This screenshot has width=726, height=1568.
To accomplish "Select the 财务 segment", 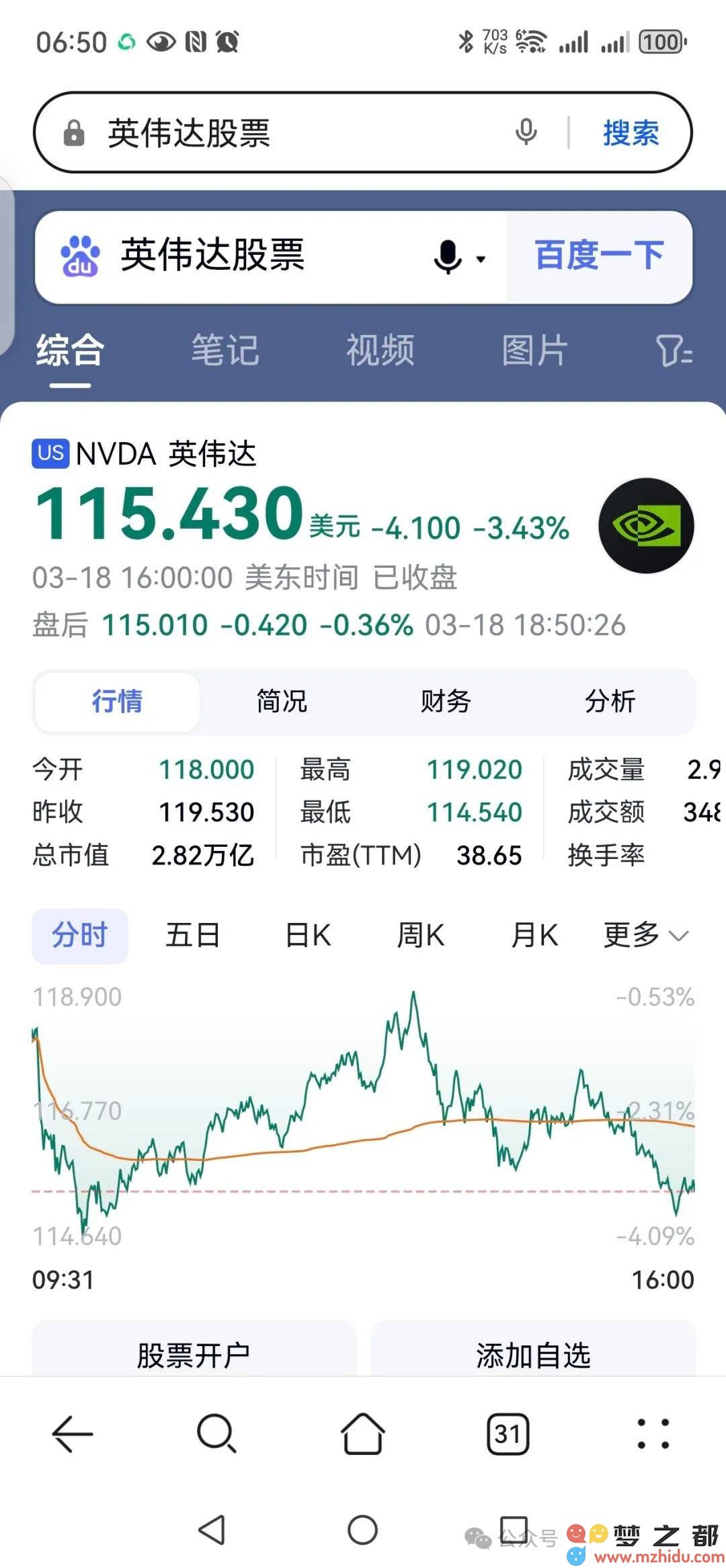I will click(446, 701).
